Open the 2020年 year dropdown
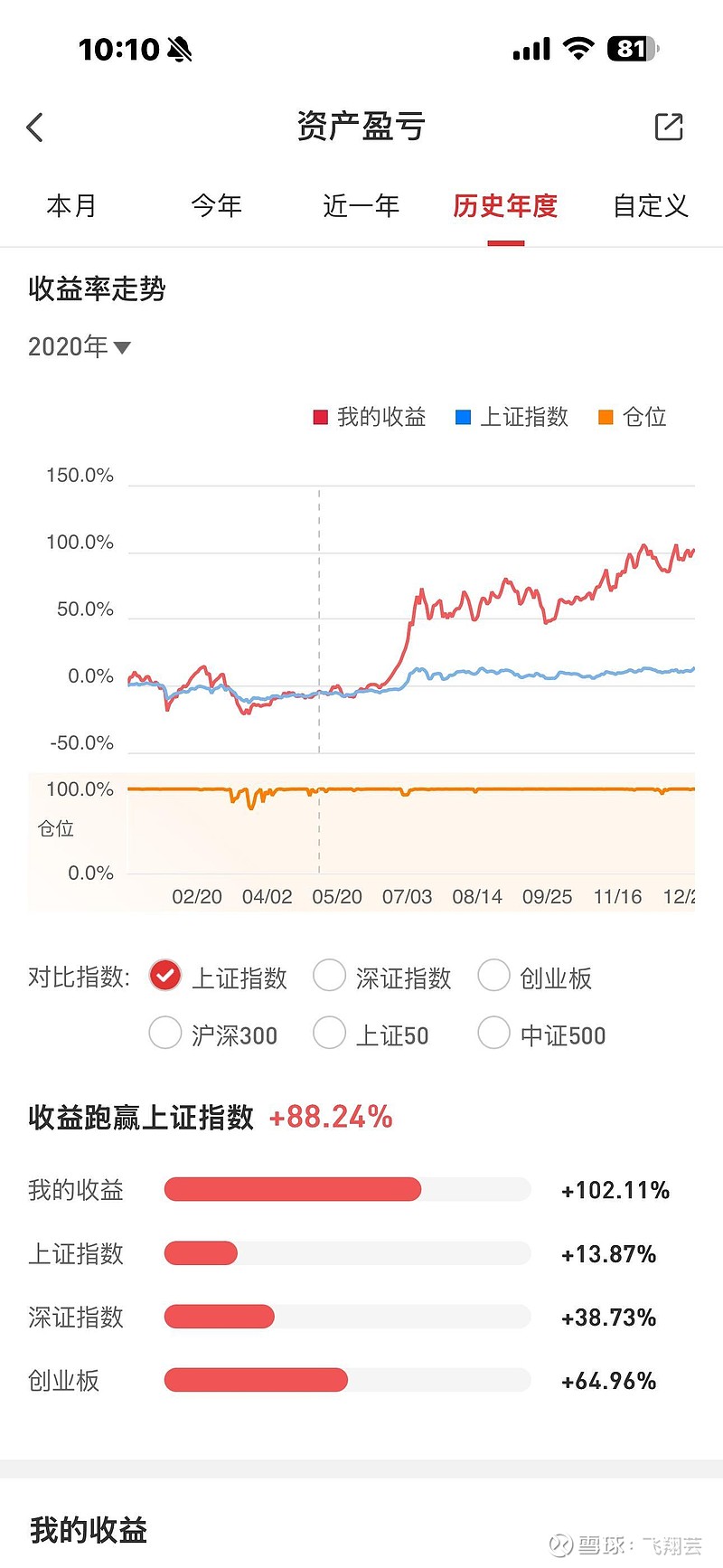This screenshot has width=723, height=1568. [x=80, y=346]
